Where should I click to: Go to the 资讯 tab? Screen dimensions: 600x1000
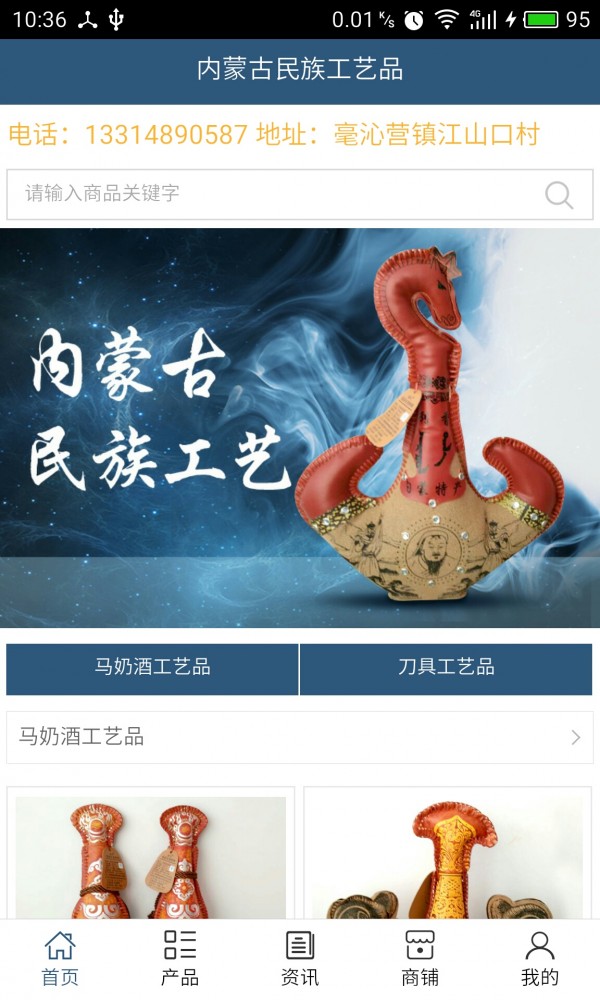tap(300, 958)
